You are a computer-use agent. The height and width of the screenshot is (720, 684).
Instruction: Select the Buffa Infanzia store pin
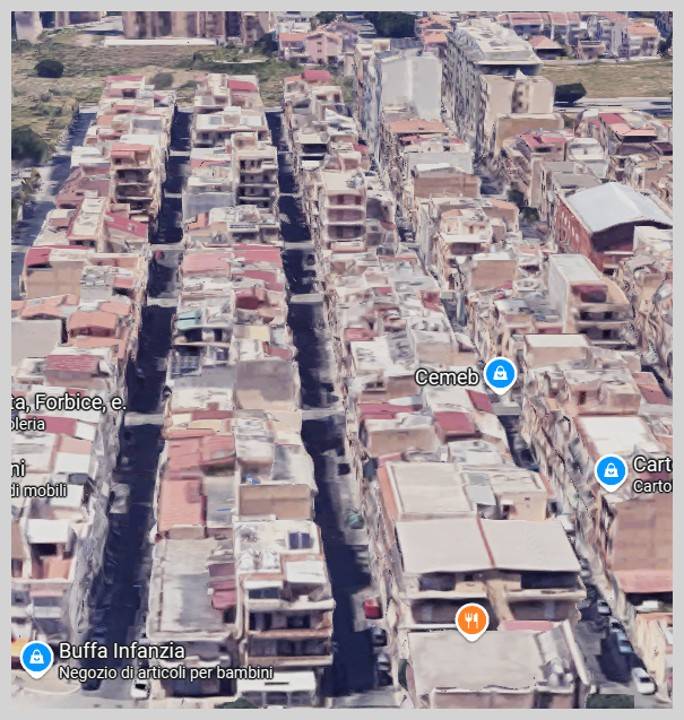tap(37, 657)
